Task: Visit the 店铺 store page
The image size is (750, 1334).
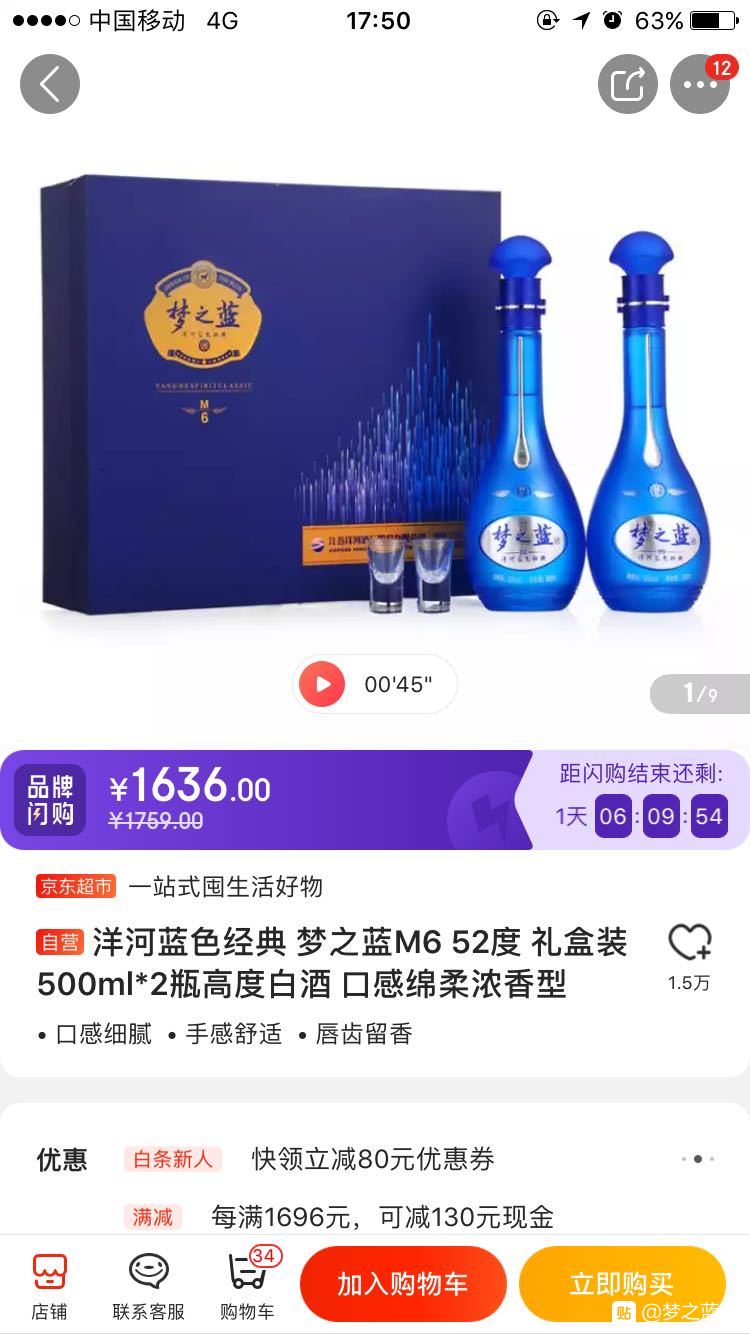Action: (x=50, y=1285)
